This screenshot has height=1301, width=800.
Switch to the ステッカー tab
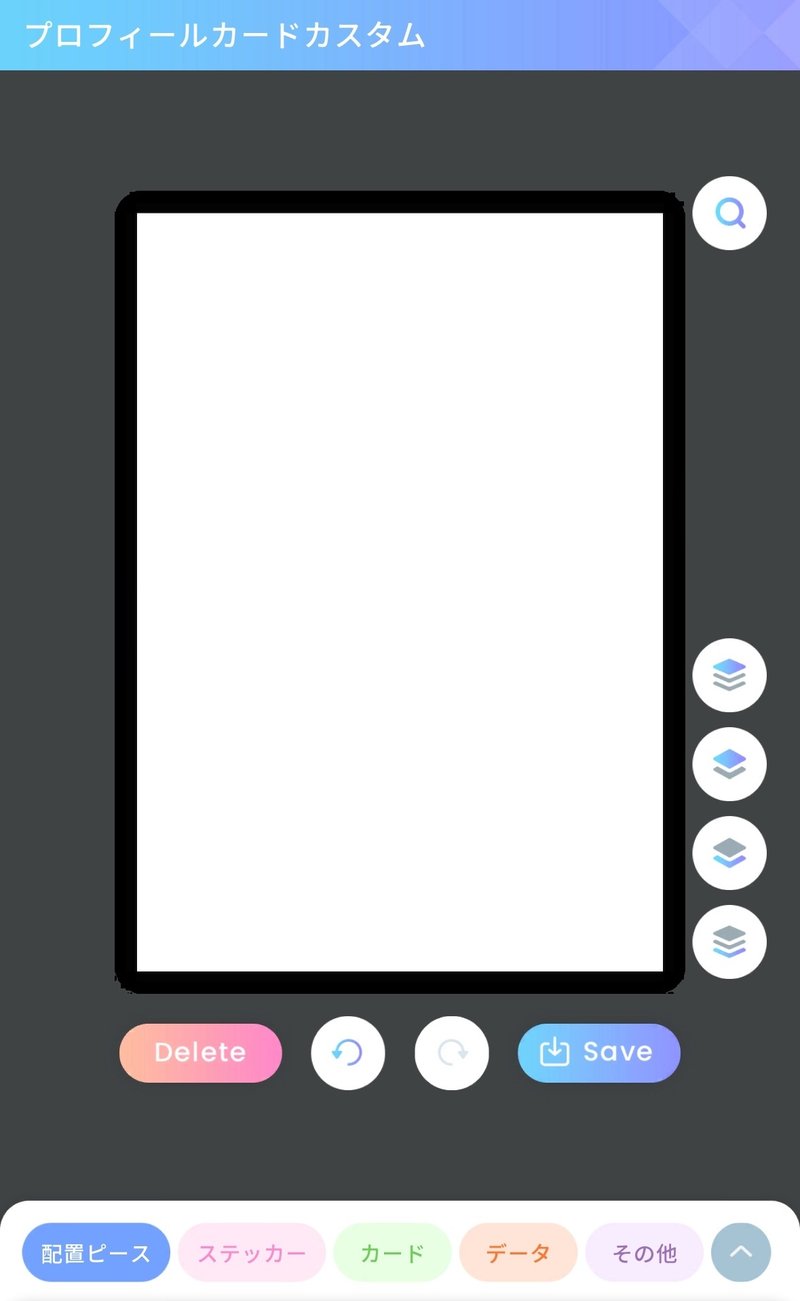pyautogui.click(x=252, y=1253)
